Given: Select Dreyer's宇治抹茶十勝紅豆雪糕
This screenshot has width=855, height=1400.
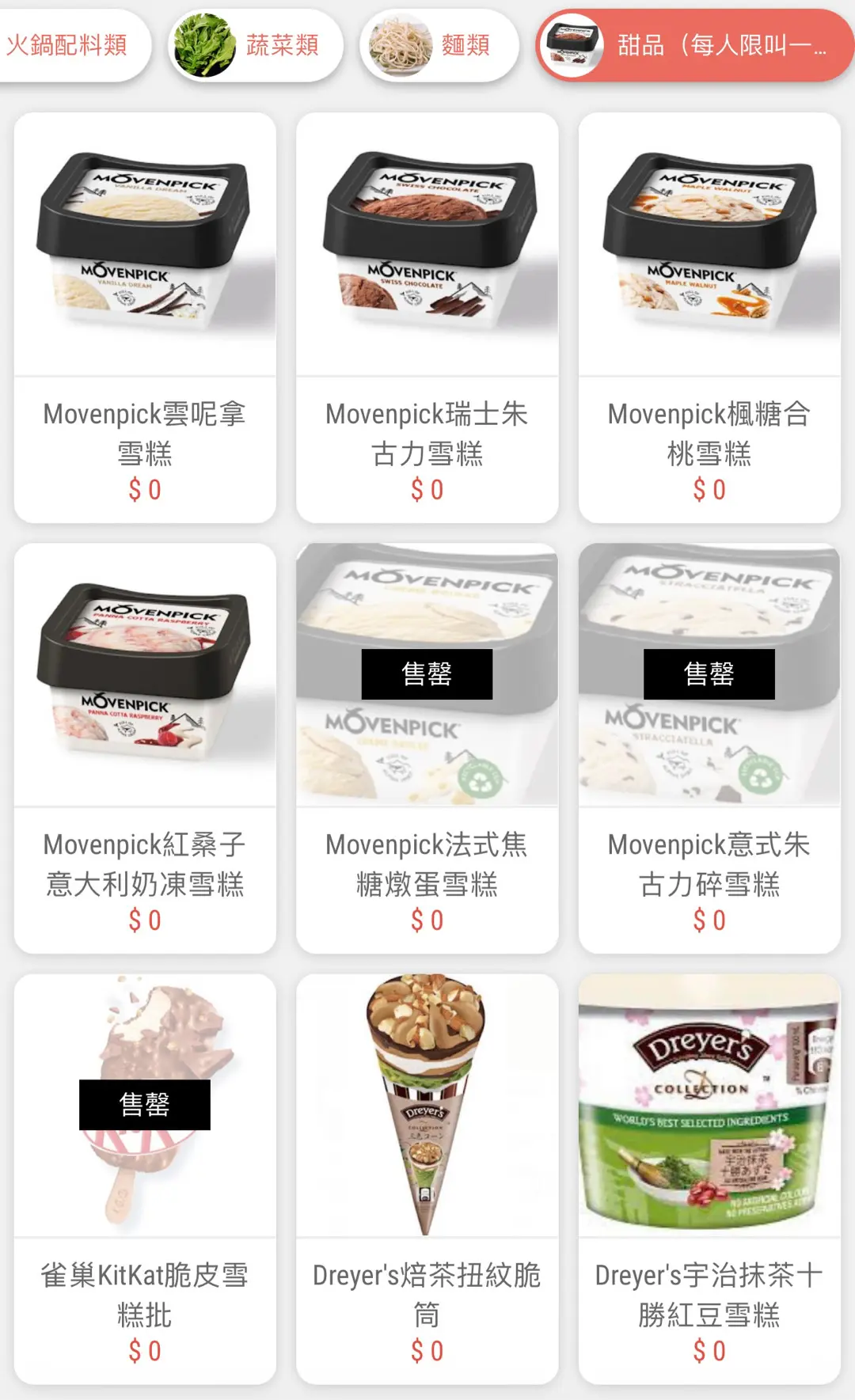Looking at the screenshot, I should (709, 1178).
